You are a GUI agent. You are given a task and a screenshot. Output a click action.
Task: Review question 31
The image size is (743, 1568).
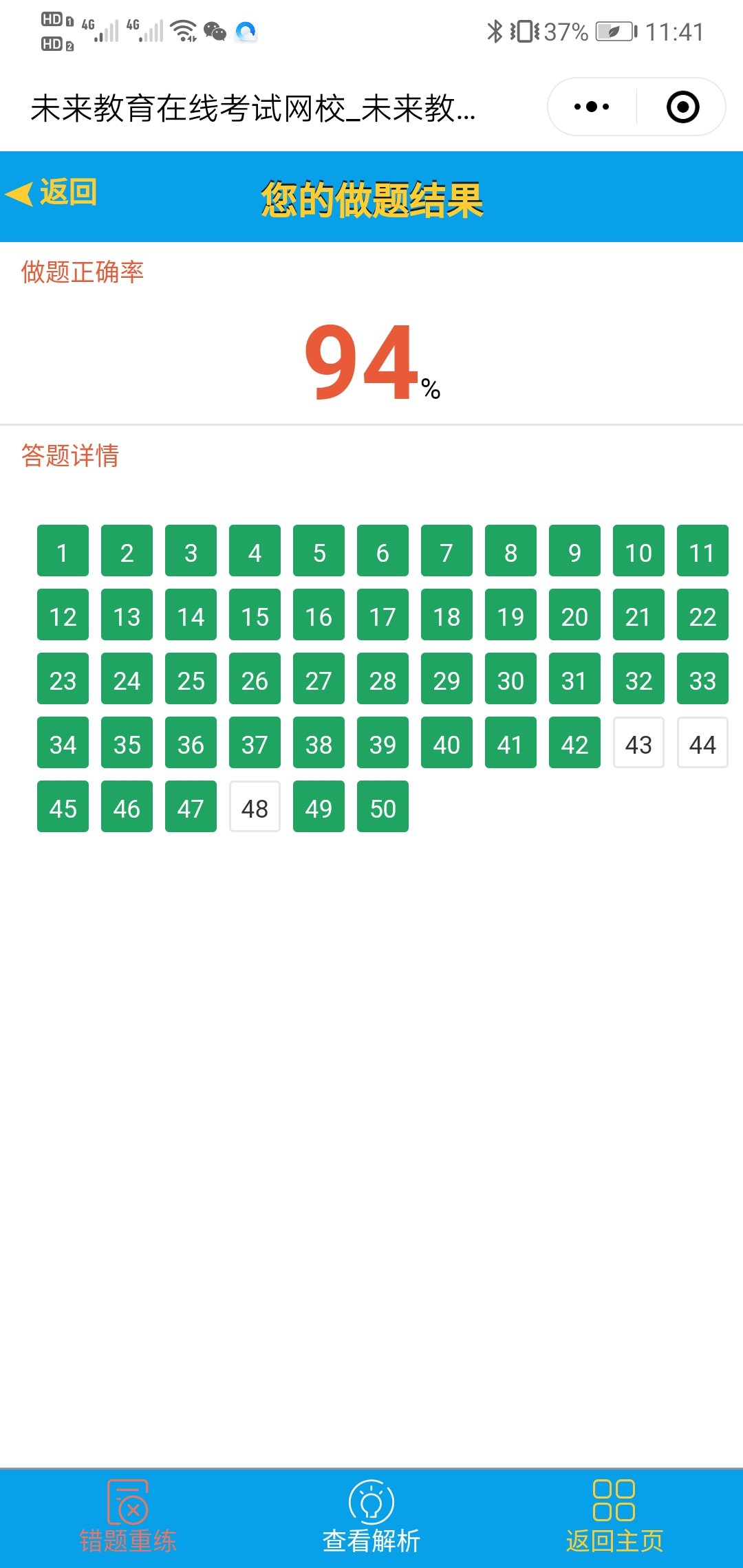(574, 679)
